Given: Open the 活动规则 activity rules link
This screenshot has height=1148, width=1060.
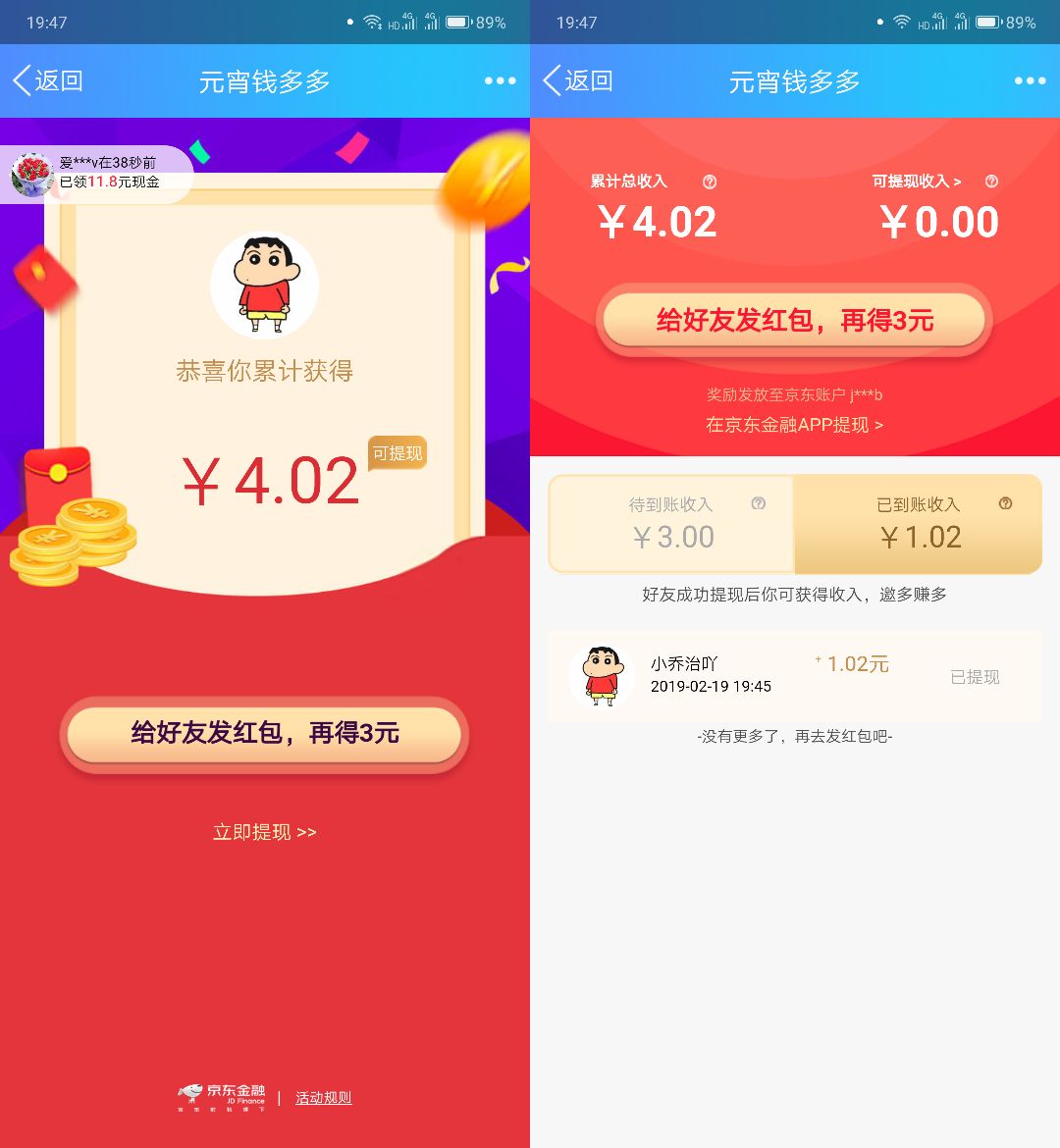Looking at the screenshot, I should coord(323,1098).
